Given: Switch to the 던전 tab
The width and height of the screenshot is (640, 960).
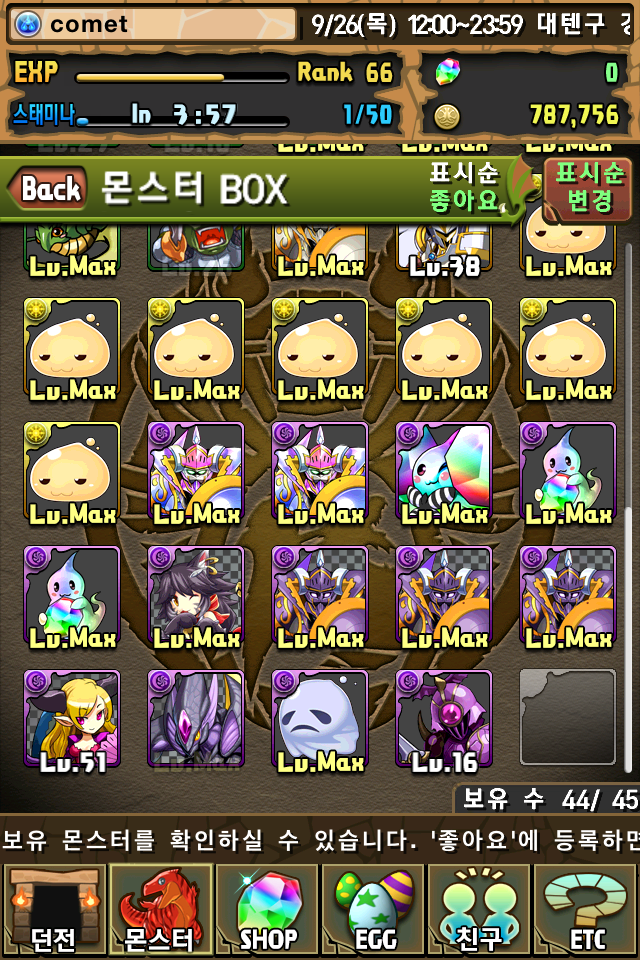Looking at the screenshot, I should [x=52, y=908].
